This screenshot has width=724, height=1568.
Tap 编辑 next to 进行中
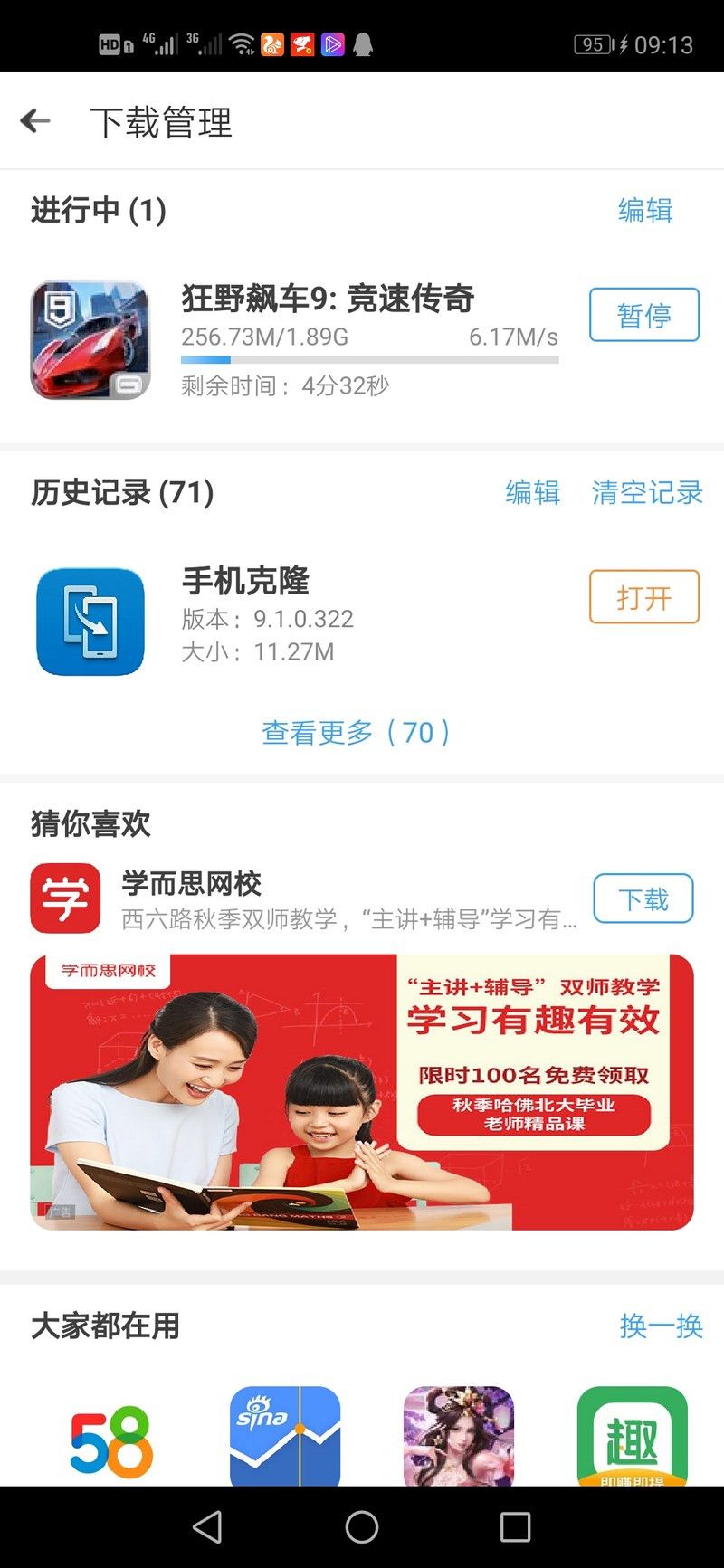tap(644, 211)
